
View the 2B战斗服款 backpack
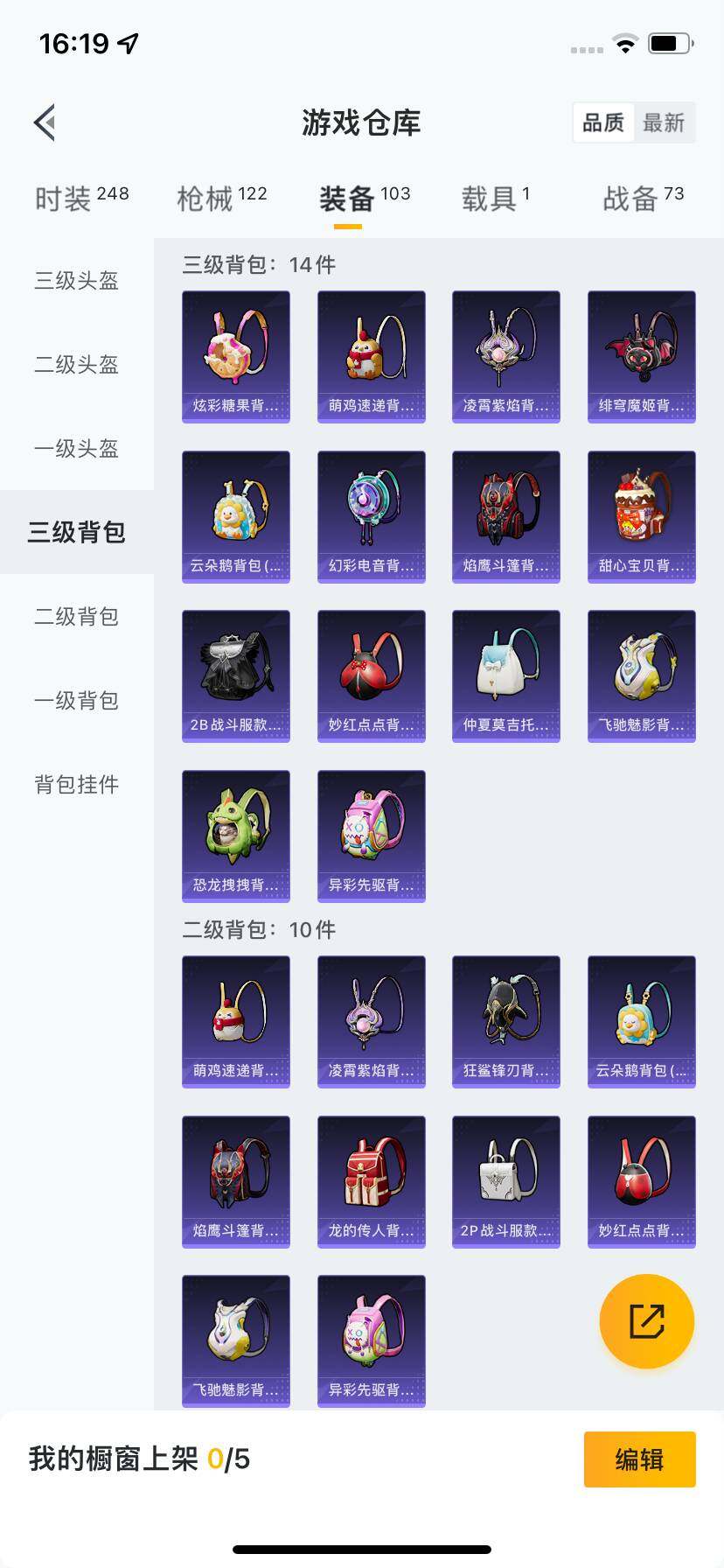pyautogui.click(x=235, y=674)
